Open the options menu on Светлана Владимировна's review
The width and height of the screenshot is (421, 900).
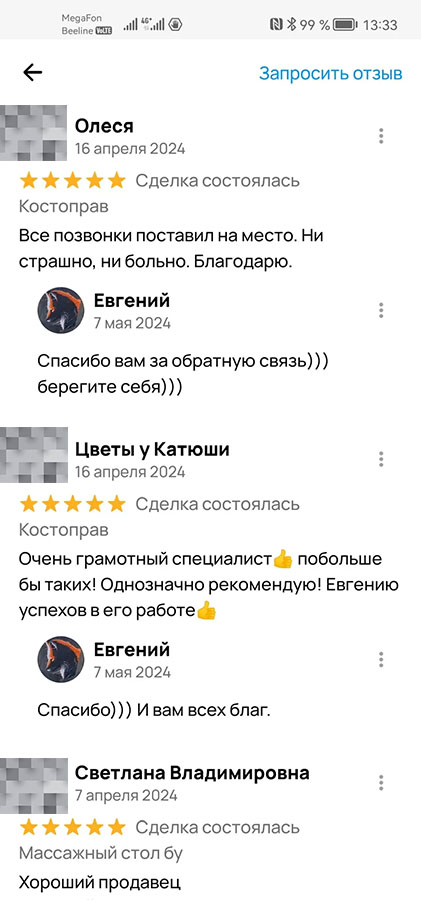381,782
